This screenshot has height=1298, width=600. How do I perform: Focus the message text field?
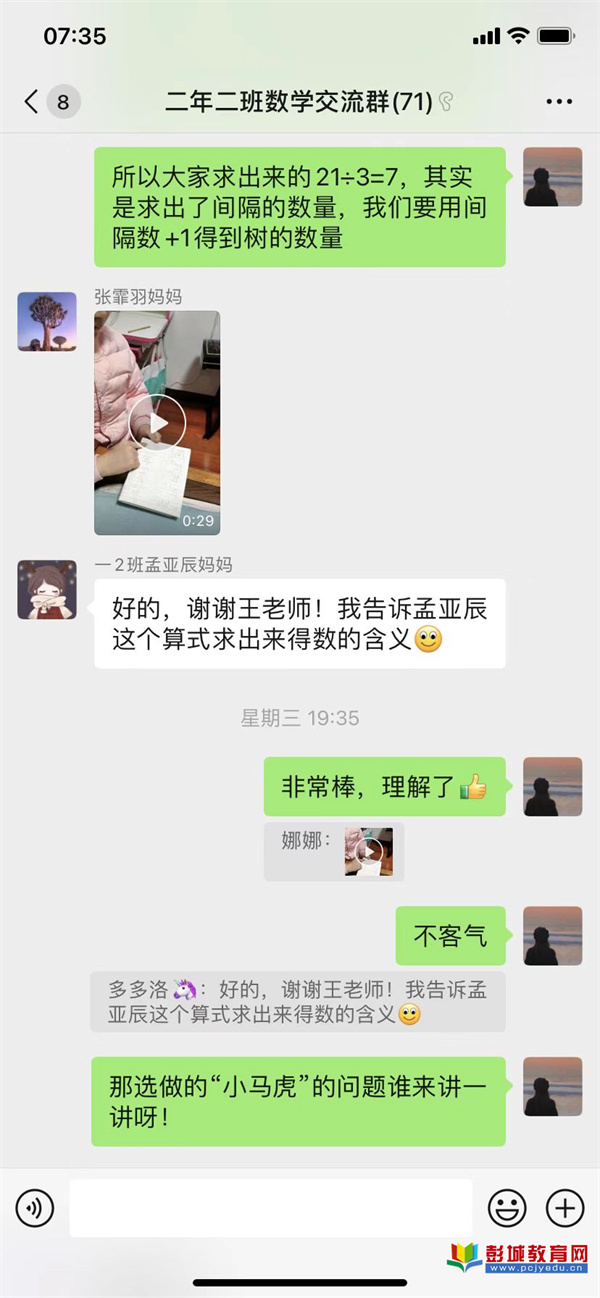(x=270, y=1208)
